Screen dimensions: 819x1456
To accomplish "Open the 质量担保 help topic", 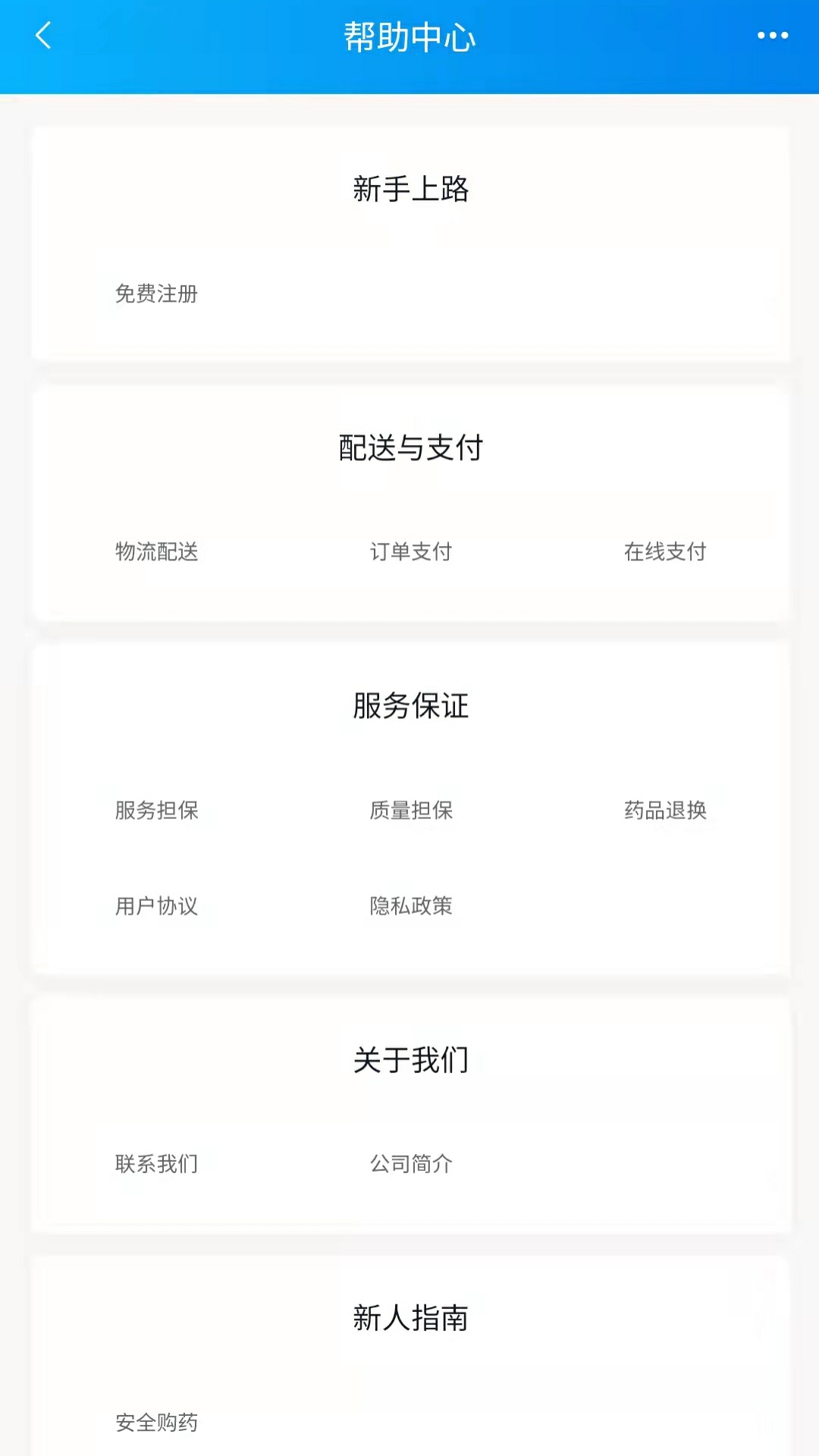I will pos(409,810).
